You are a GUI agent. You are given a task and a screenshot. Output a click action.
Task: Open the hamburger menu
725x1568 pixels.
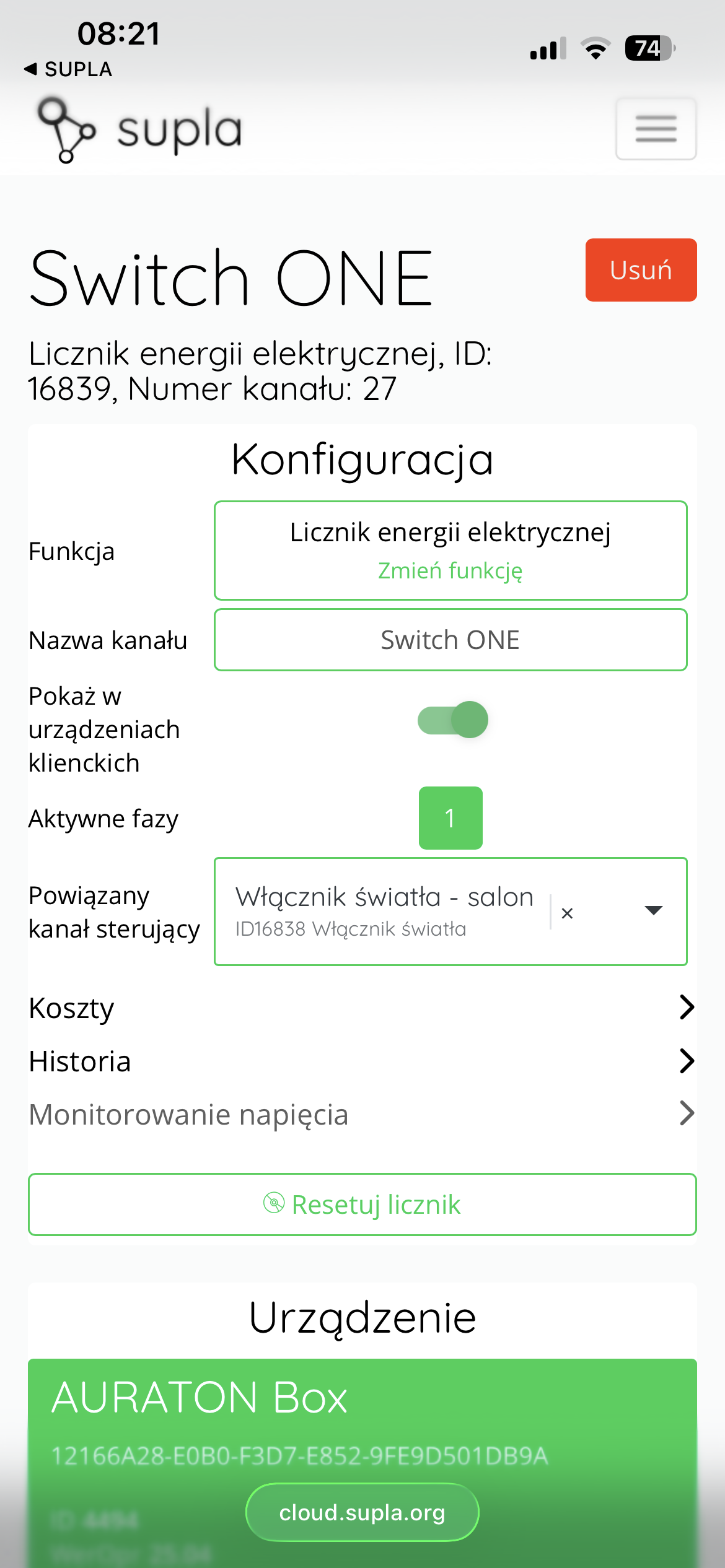(656, 129)
